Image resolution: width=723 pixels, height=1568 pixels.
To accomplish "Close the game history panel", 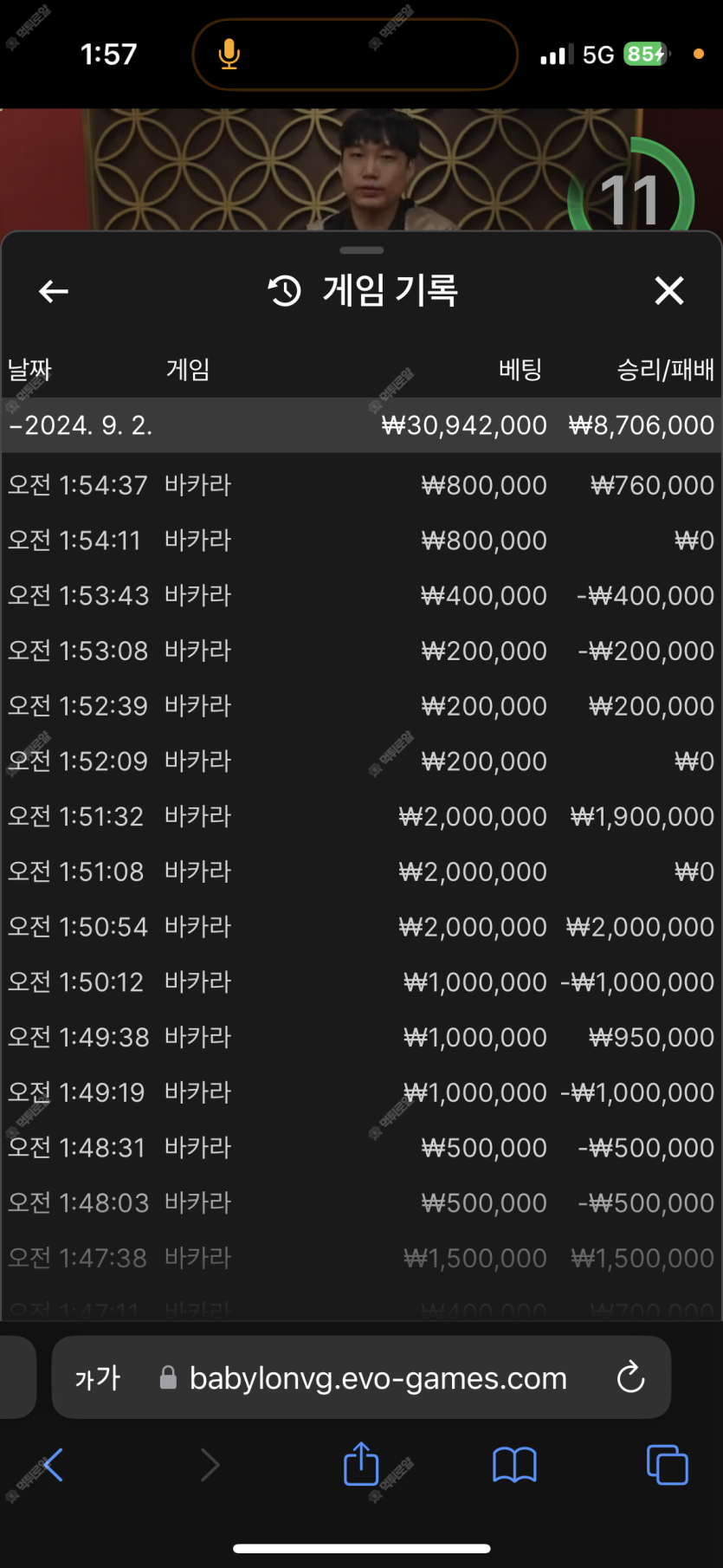I will pyautogui.click(x=669, y=291).
